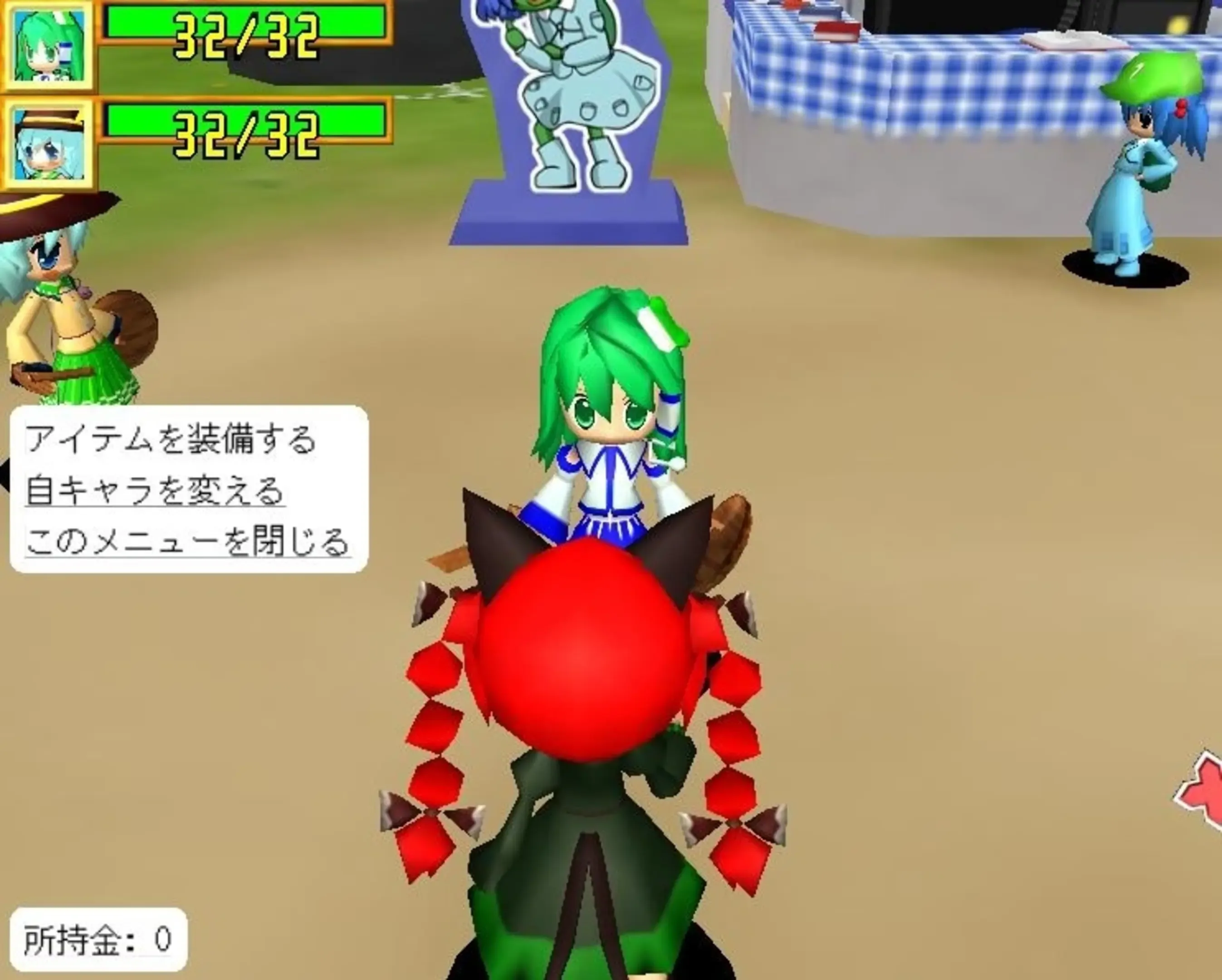Choose 自キャラを変える to change character
The height and width of the screenshot is (980, 1222).
(x=155, y=490)
